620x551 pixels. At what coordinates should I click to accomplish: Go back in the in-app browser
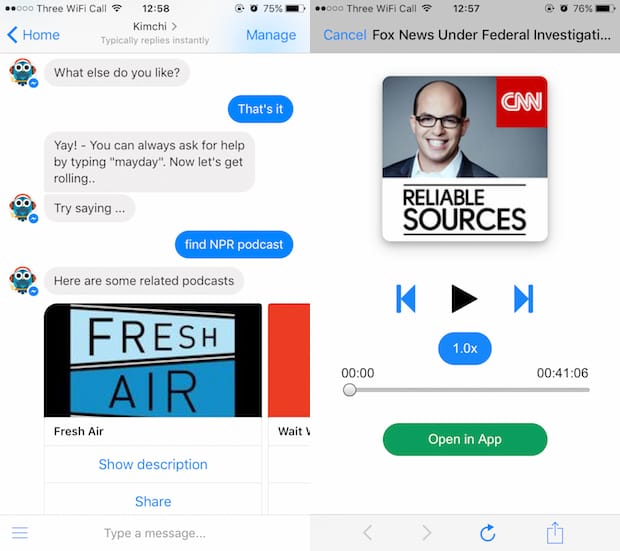[x=367, y=533]
